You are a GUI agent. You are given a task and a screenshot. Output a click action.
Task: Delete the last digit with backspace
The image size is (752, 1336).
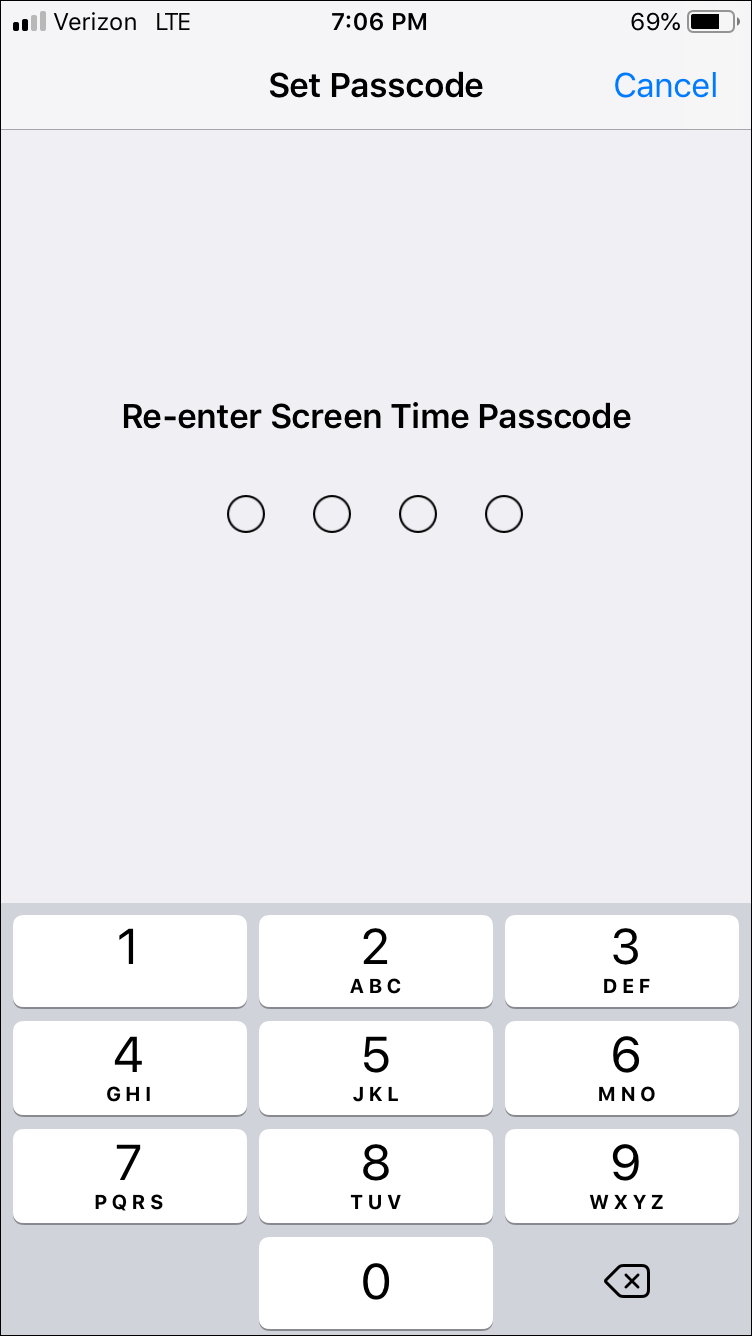627,1281
